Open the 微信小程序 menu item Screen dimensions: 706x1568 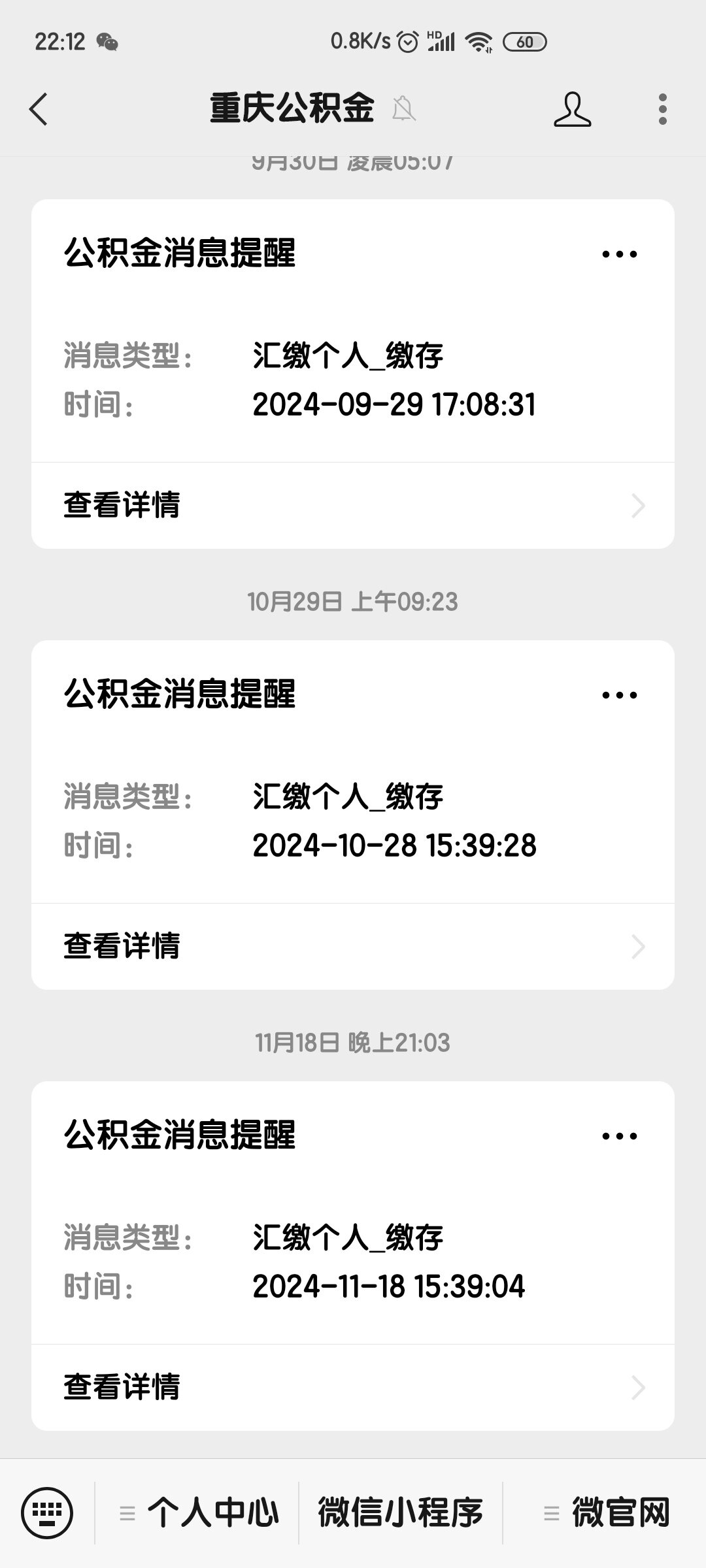tap(400, 1513)
